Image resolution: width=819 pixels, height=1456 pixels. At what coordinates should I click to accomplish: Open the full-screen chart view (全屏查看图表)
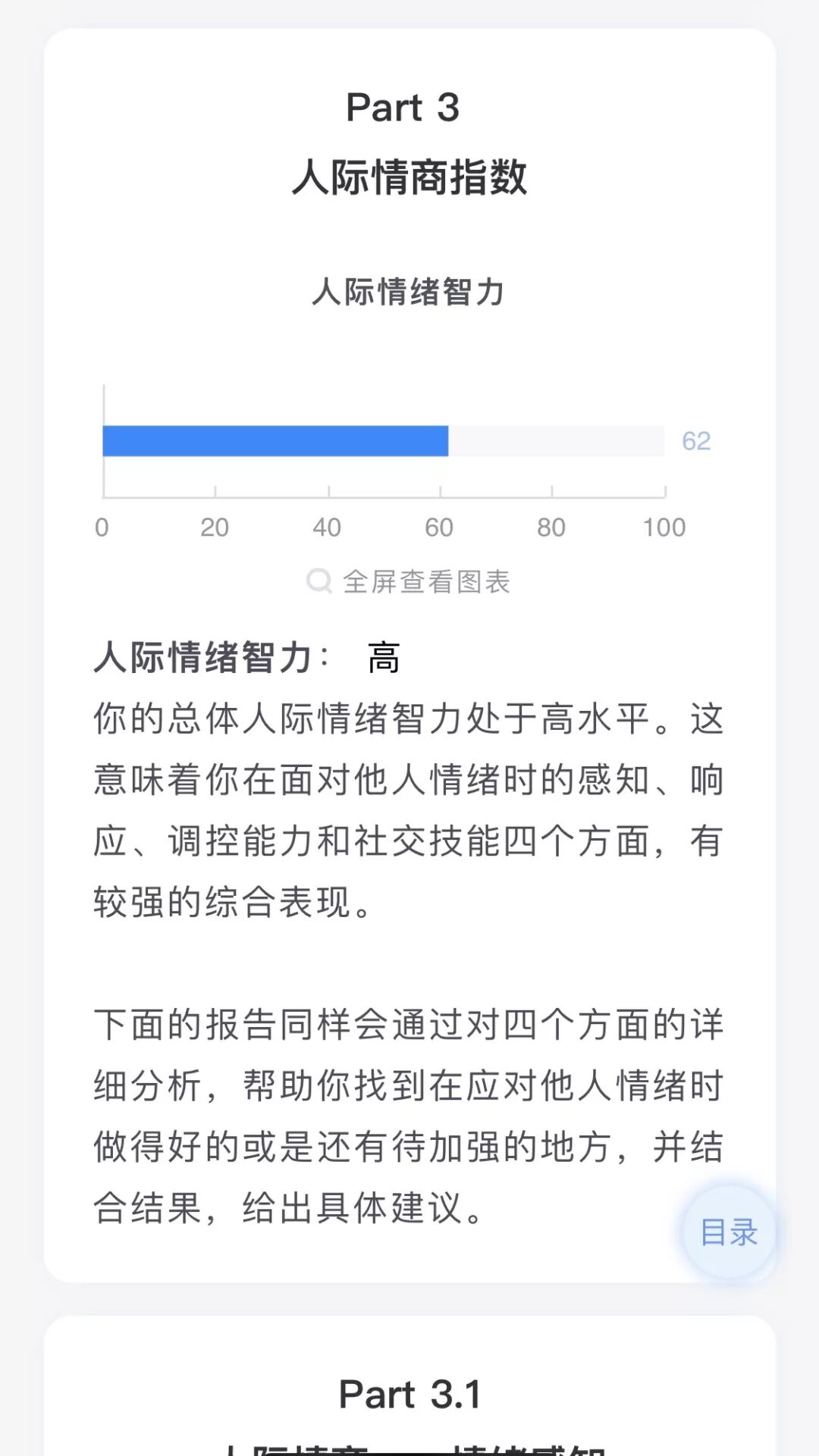pyautogui.click(x=409, y=582)
